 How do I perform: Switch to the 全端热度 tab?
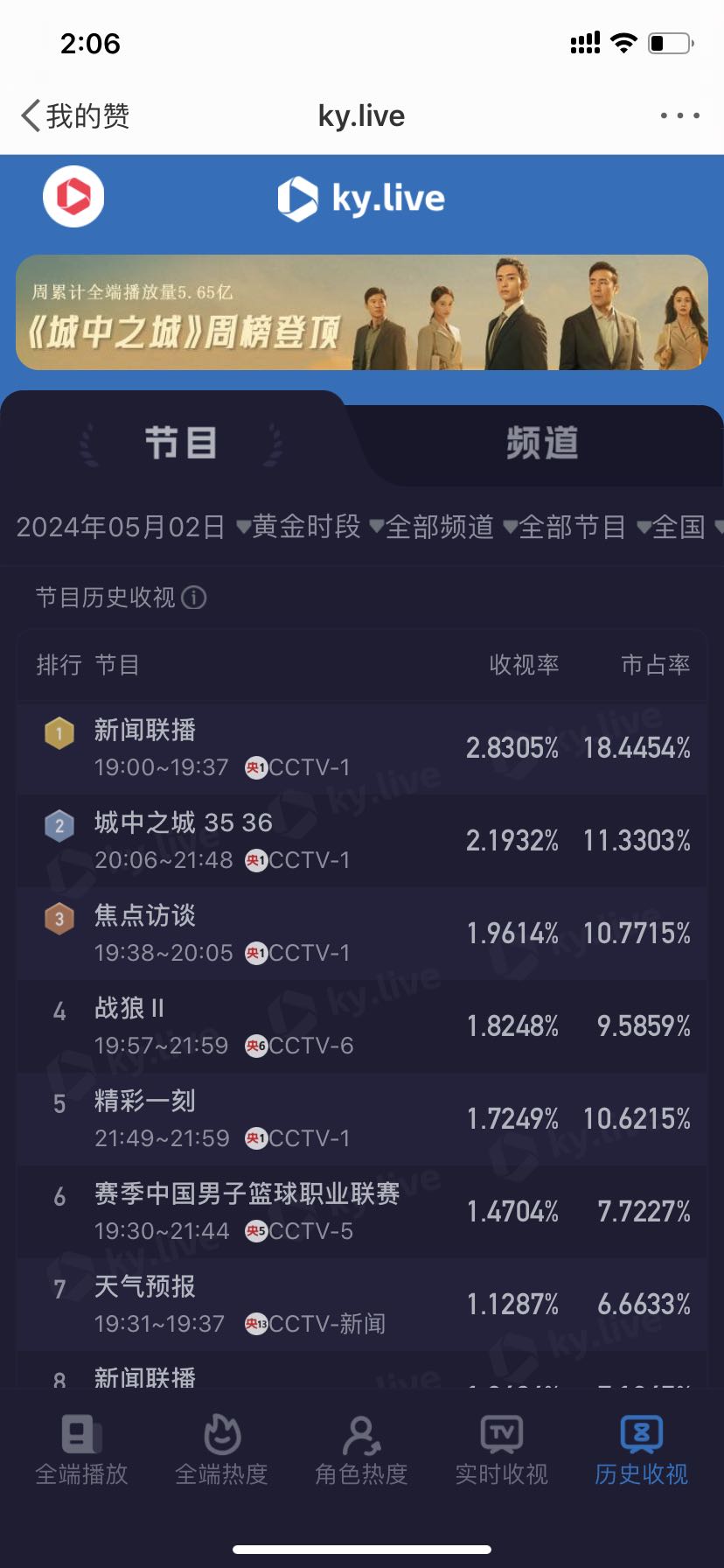click(221, 1451)
